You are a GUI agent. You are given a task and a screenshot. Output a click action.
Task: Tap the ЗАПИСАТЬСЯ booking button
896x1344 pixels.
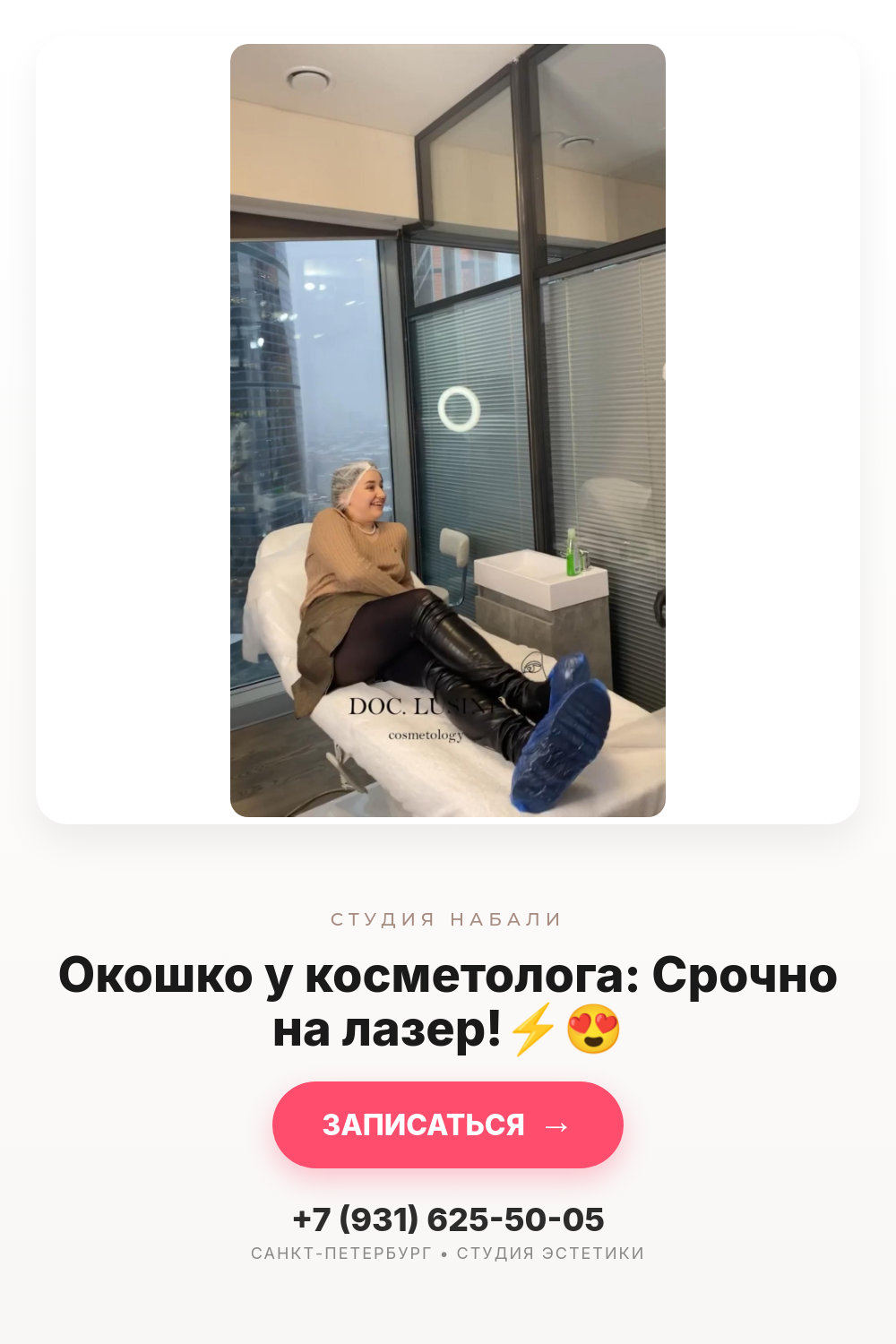tap(447, 1124)
